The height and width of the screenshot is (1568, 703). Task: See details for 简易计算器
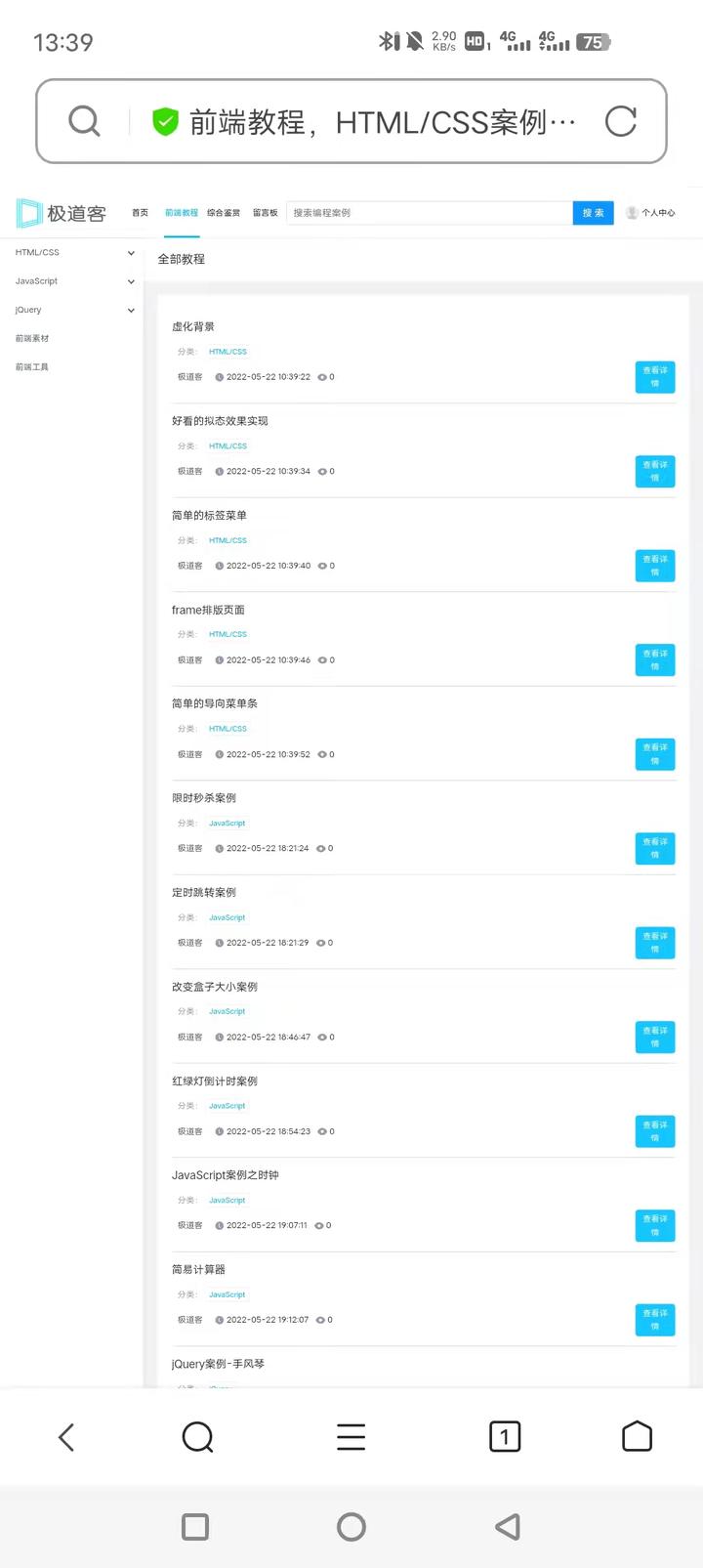pyautogui.click(x=654, y=1320)
